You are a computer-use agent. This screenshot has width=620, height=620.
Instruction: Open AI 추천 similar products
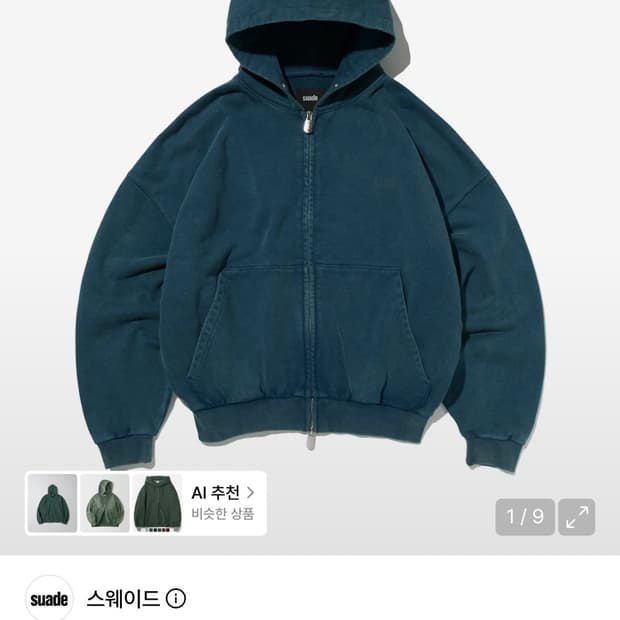[x=223, y=503]
